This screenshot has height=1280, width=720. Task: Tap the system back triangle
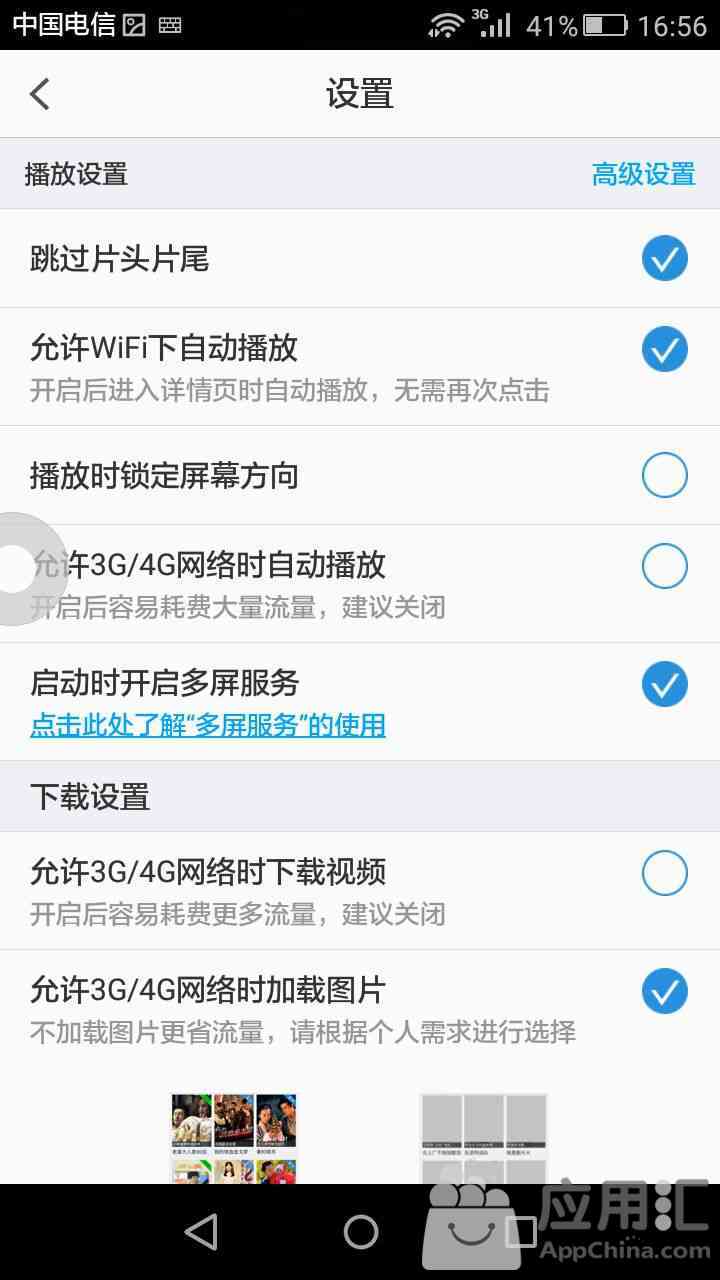point(201,1232)
